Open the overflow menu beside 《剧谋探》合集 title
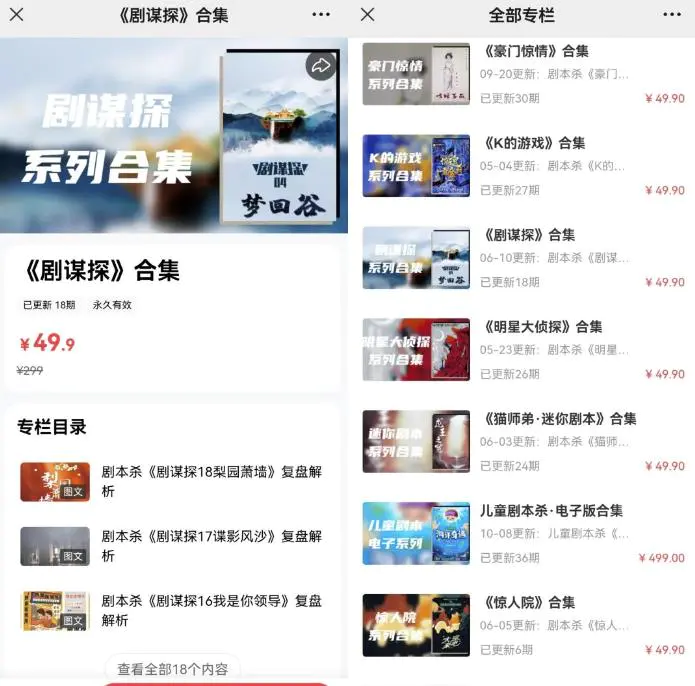The height and width of the screenshot is (686, 695). pyautogui.click(x=321, y=15)
